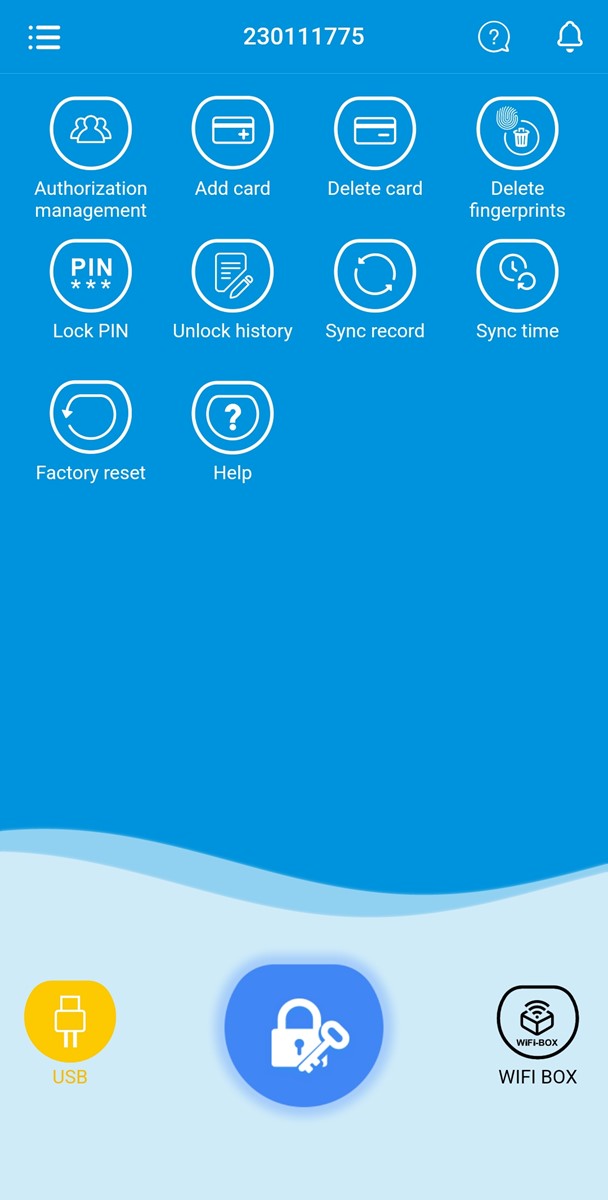Open Authorization management

tap(91, 132)
